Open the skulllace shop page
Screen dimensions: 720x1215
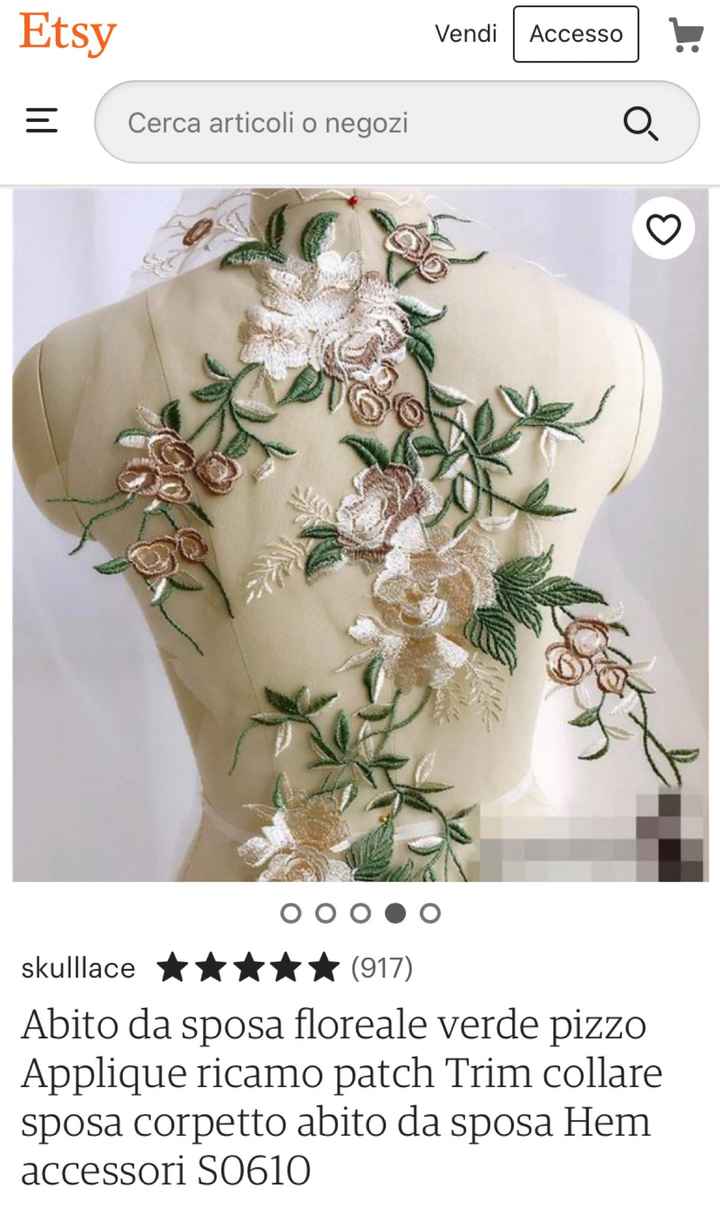(x=78, y=967)
